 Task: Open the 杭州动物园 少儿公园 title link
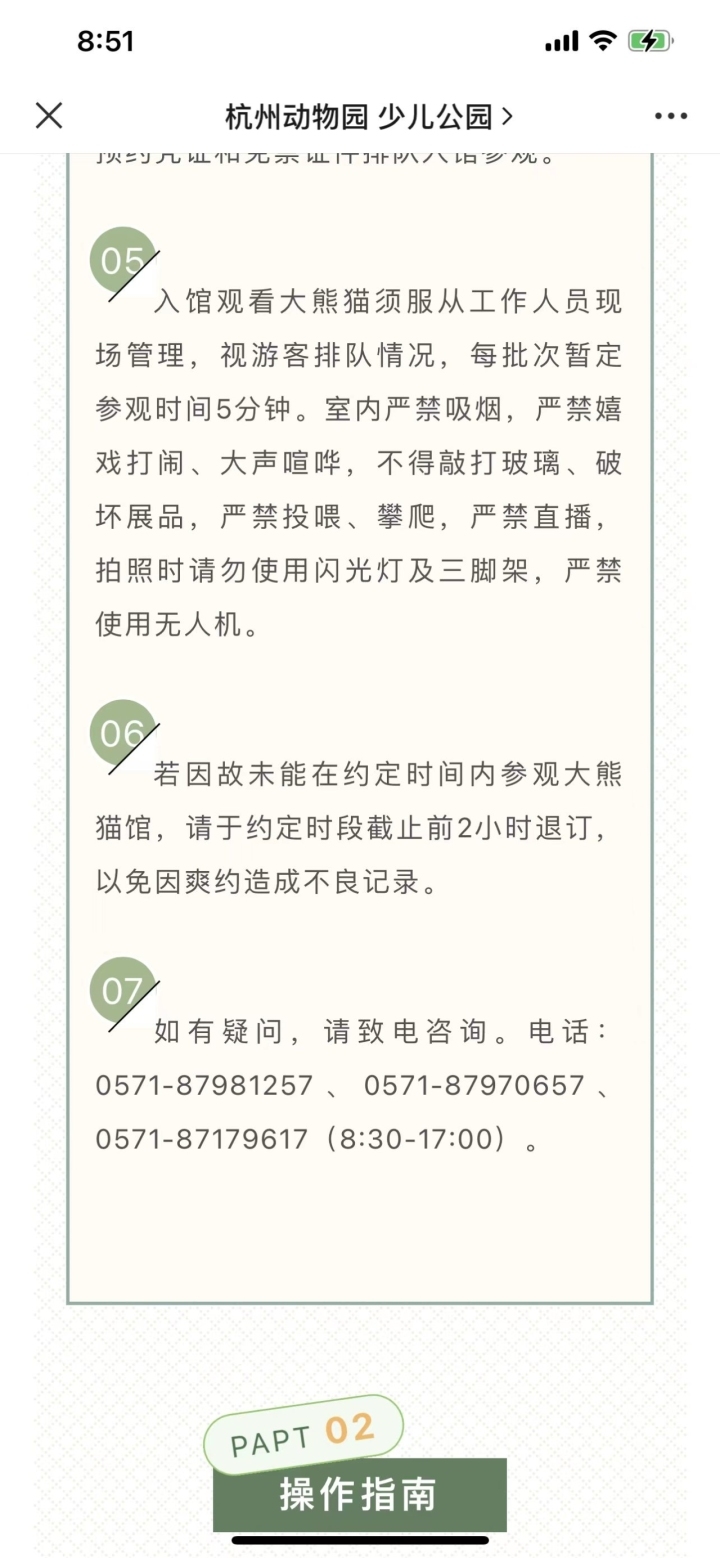(x=368, y=117)
